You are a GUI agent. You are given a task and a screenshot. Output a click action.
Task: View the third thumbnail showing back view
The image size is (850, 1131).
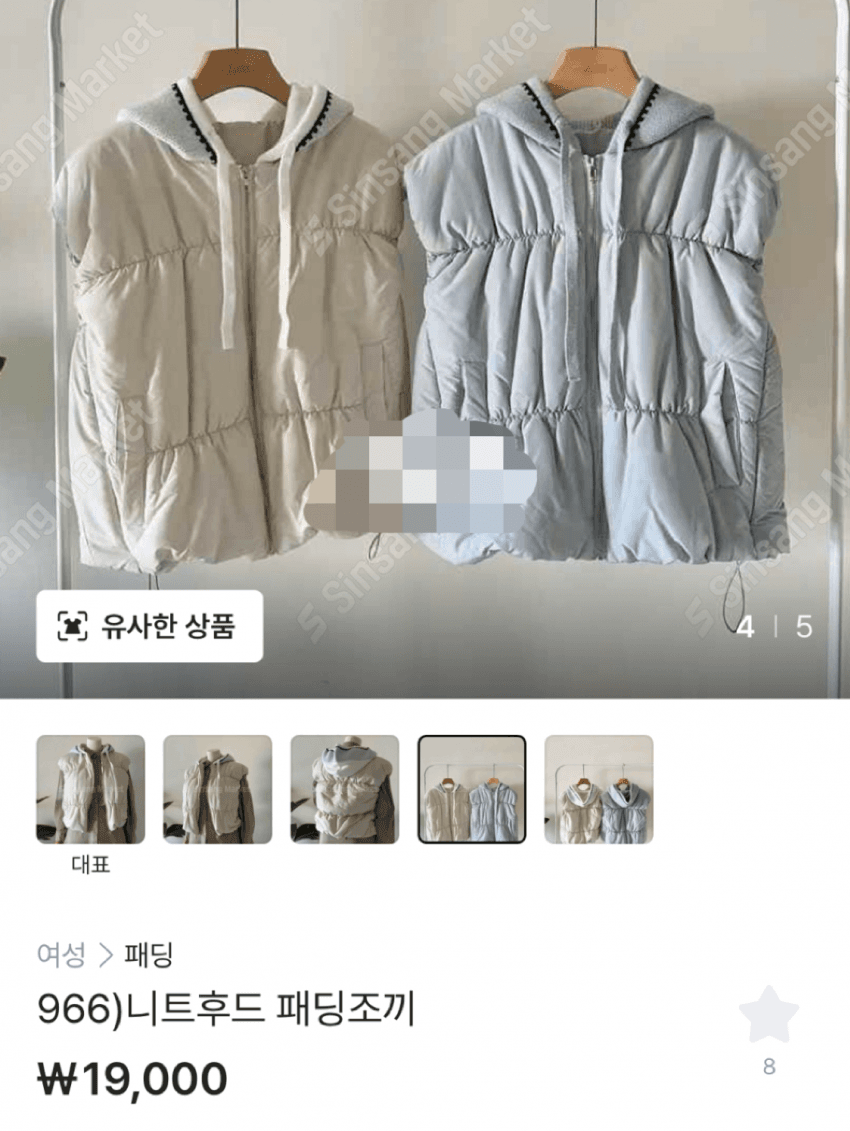click(344, 789)
